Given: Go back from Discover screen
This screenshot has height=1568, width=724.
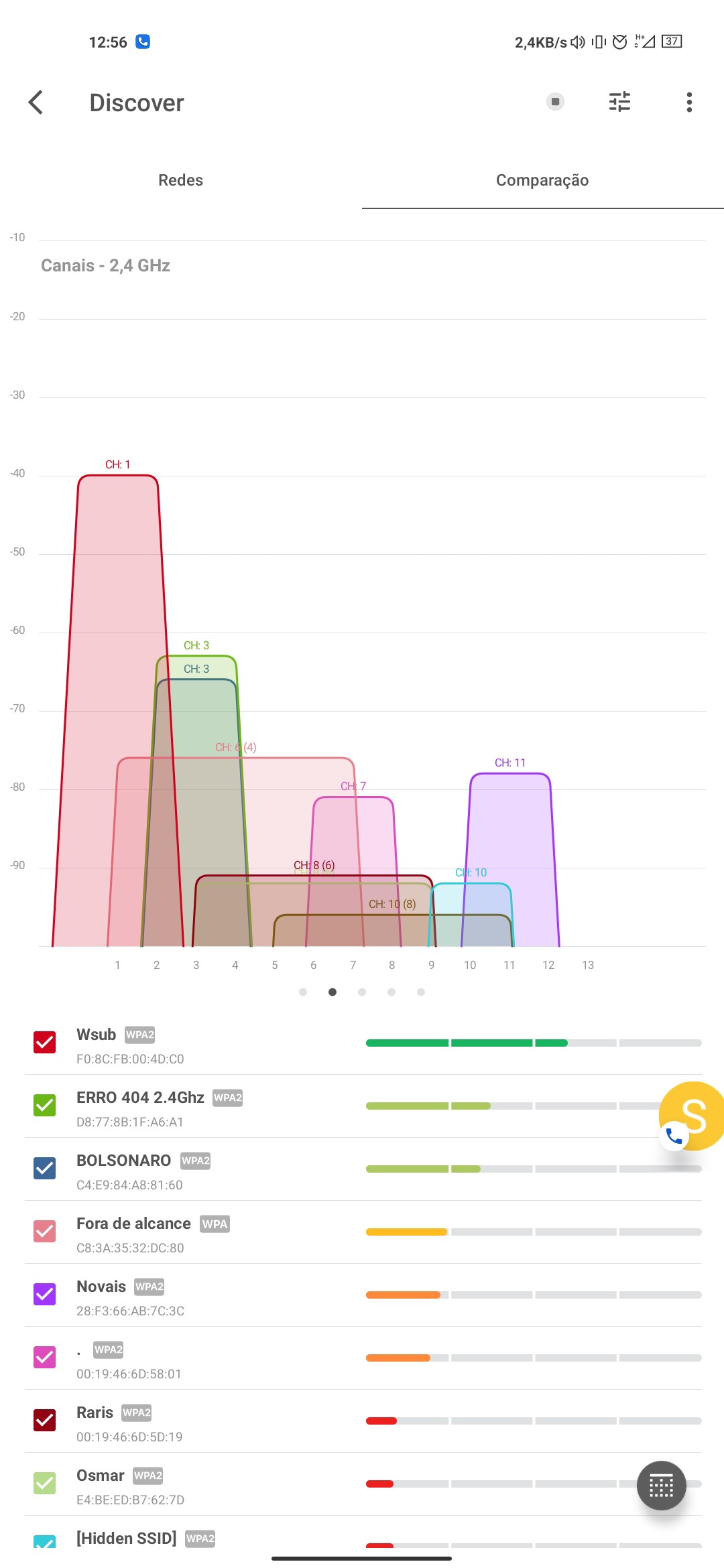Looking at the screenshot, I should (x=36, y=103).
